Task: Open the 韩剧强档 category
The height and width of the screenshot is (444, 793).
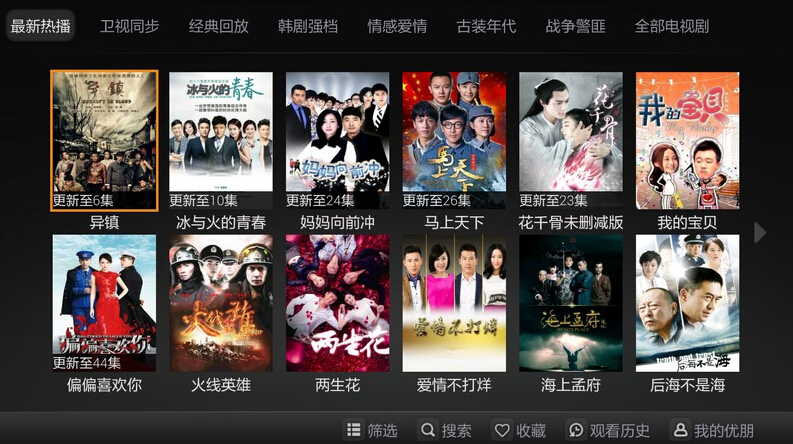Action: [x=307, y=26]
